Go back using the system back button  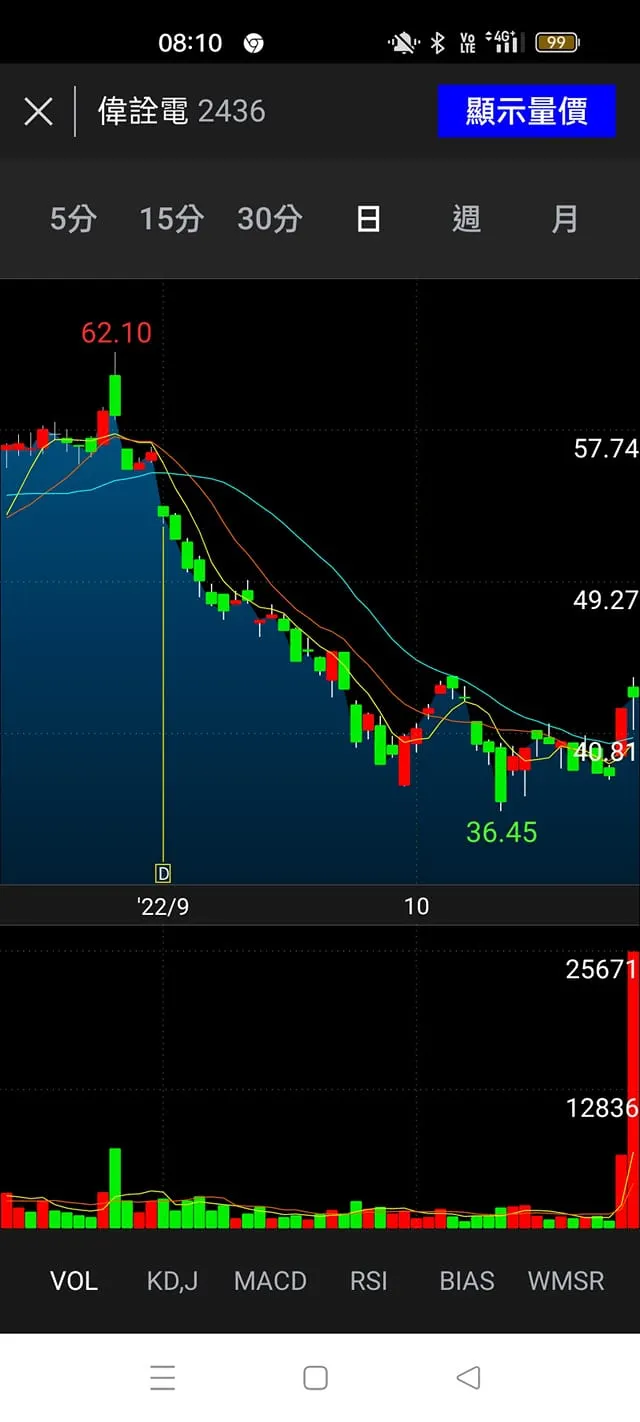pyautogui.click(x=468, y=1378)
